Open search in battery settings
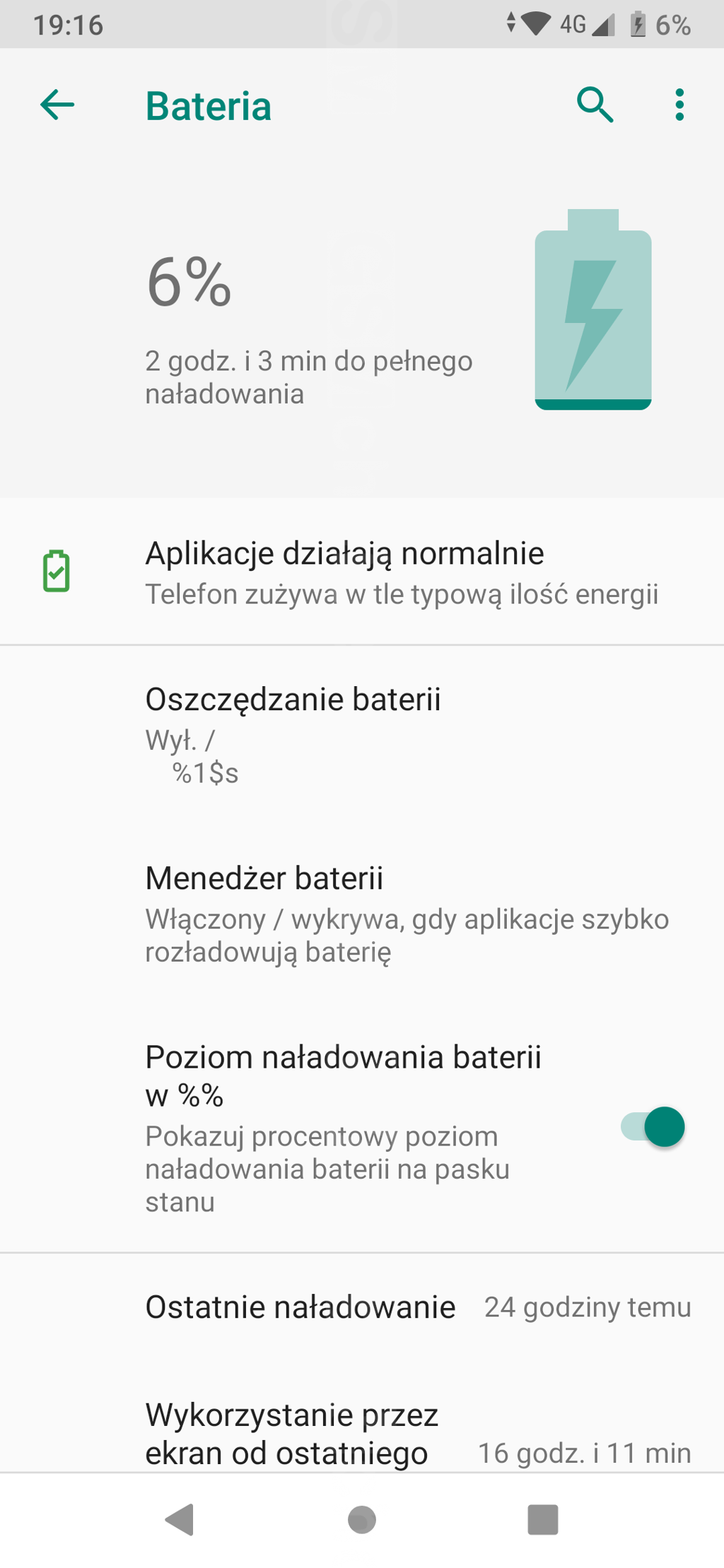Image resolution: width=724 pixels, height=1568 pixels. [595, 105]
